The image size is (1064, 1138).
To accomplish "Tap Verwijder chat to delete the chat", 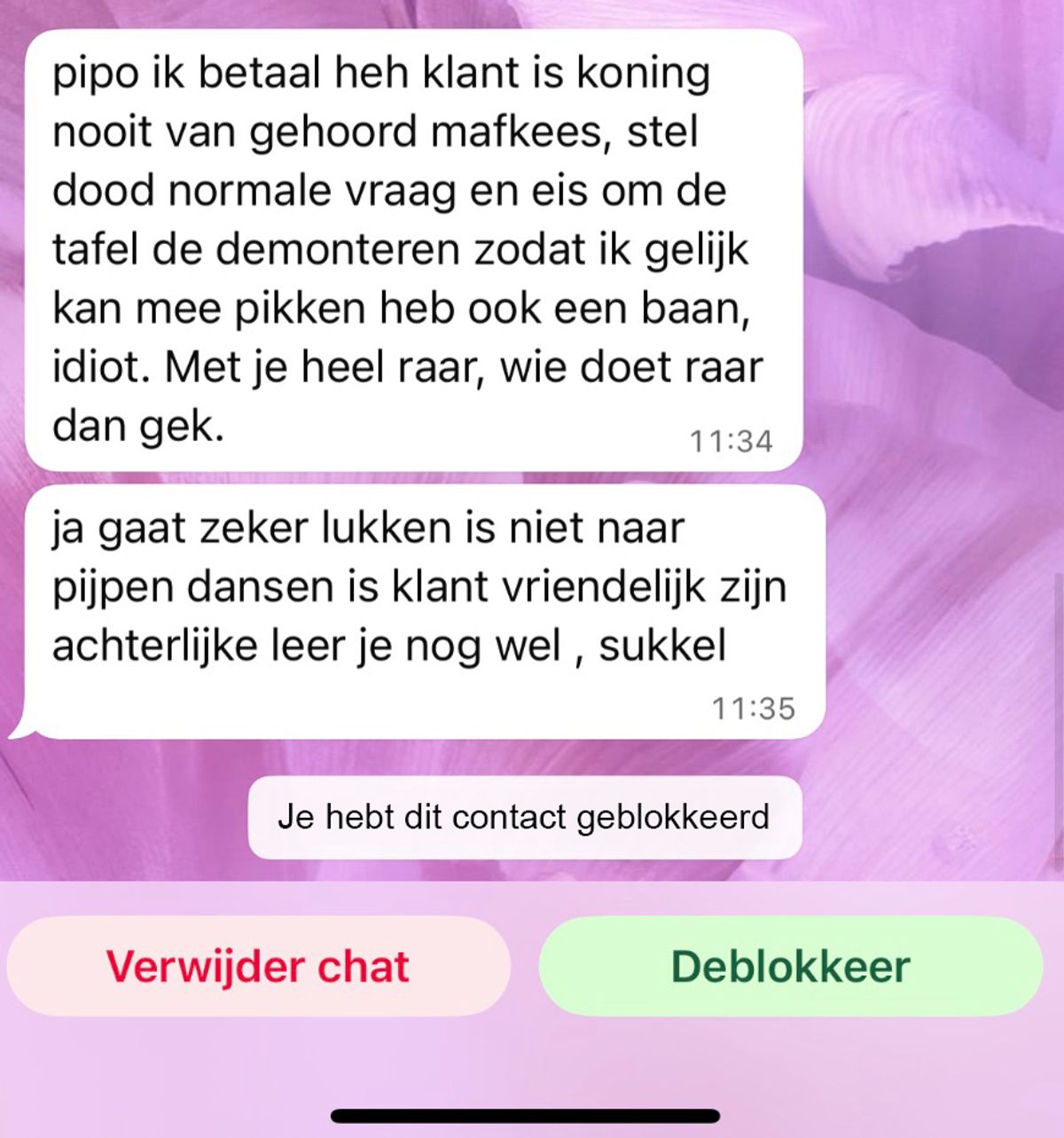I will [258, 966].
